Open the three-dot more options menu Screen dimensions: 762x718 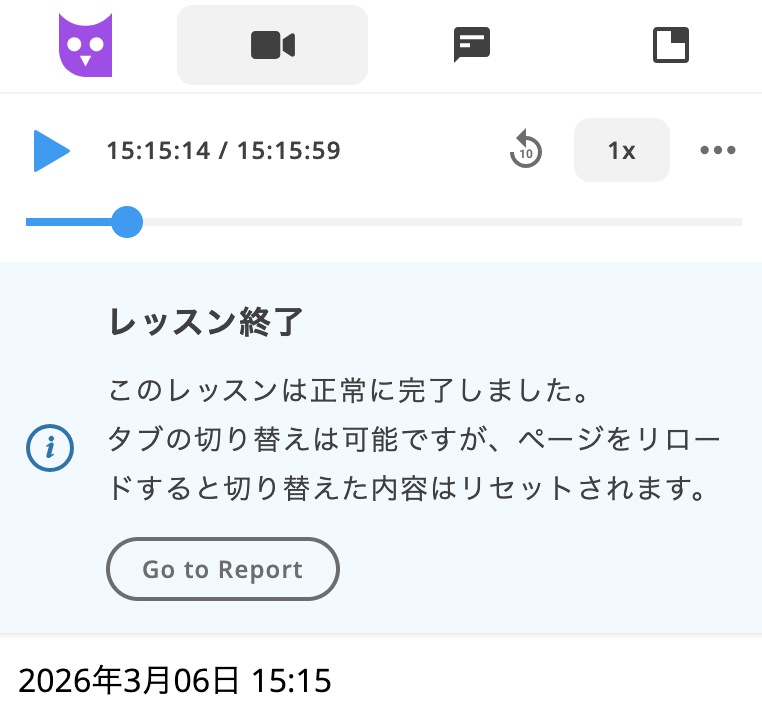pyautogui.click(x=717, y=151)
